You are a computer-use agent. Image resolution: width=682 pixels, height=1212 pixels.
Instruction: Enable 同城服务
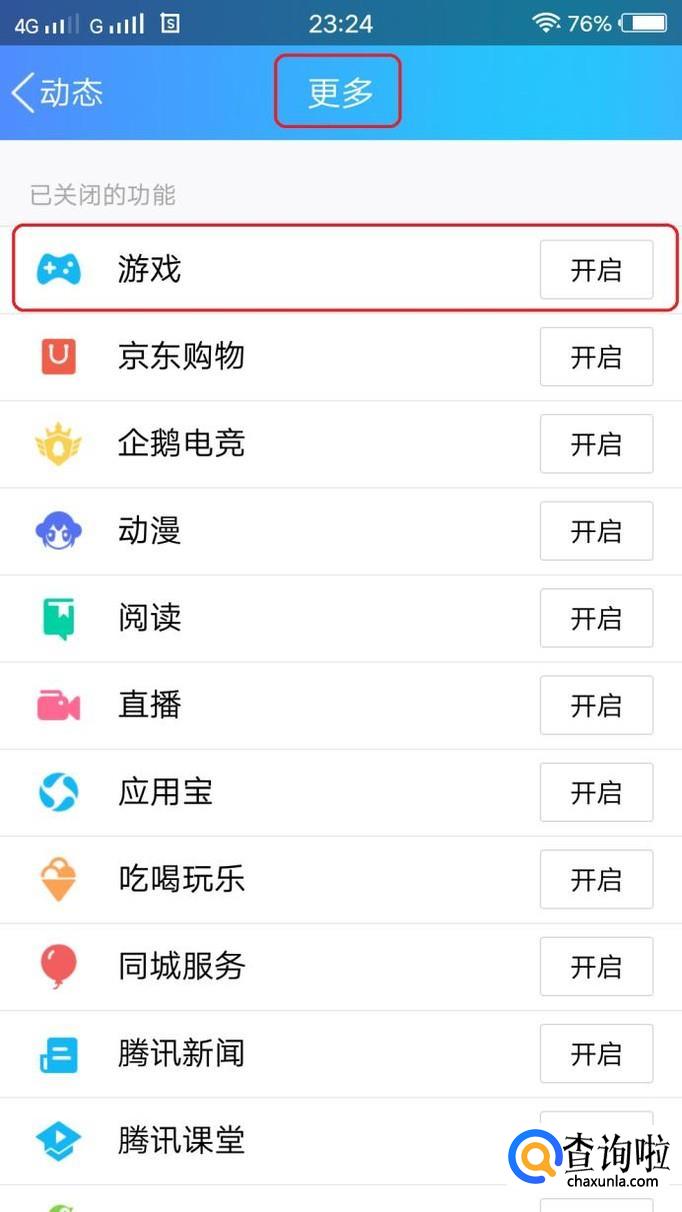596,966
